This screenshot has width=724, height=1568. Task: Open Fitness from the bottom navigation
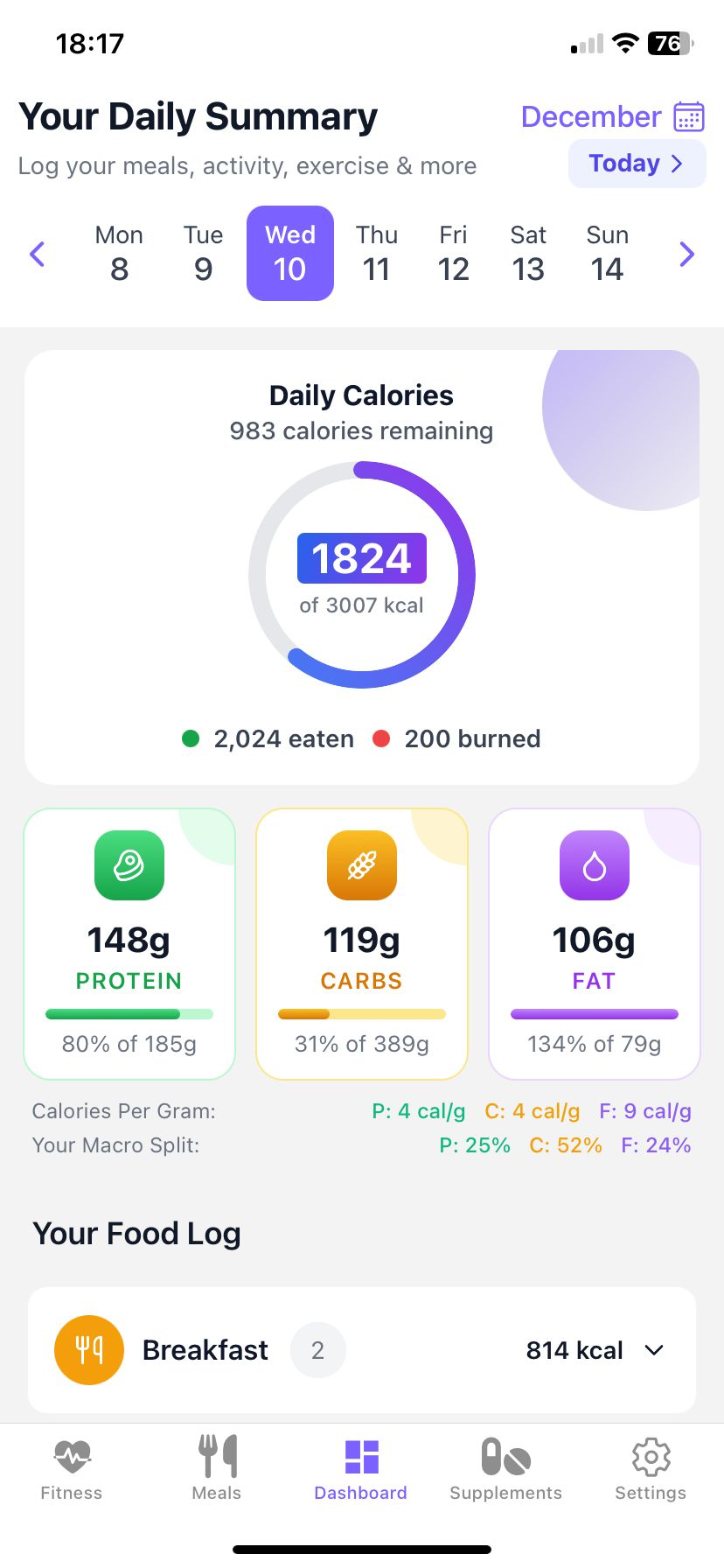(71, 1466)
